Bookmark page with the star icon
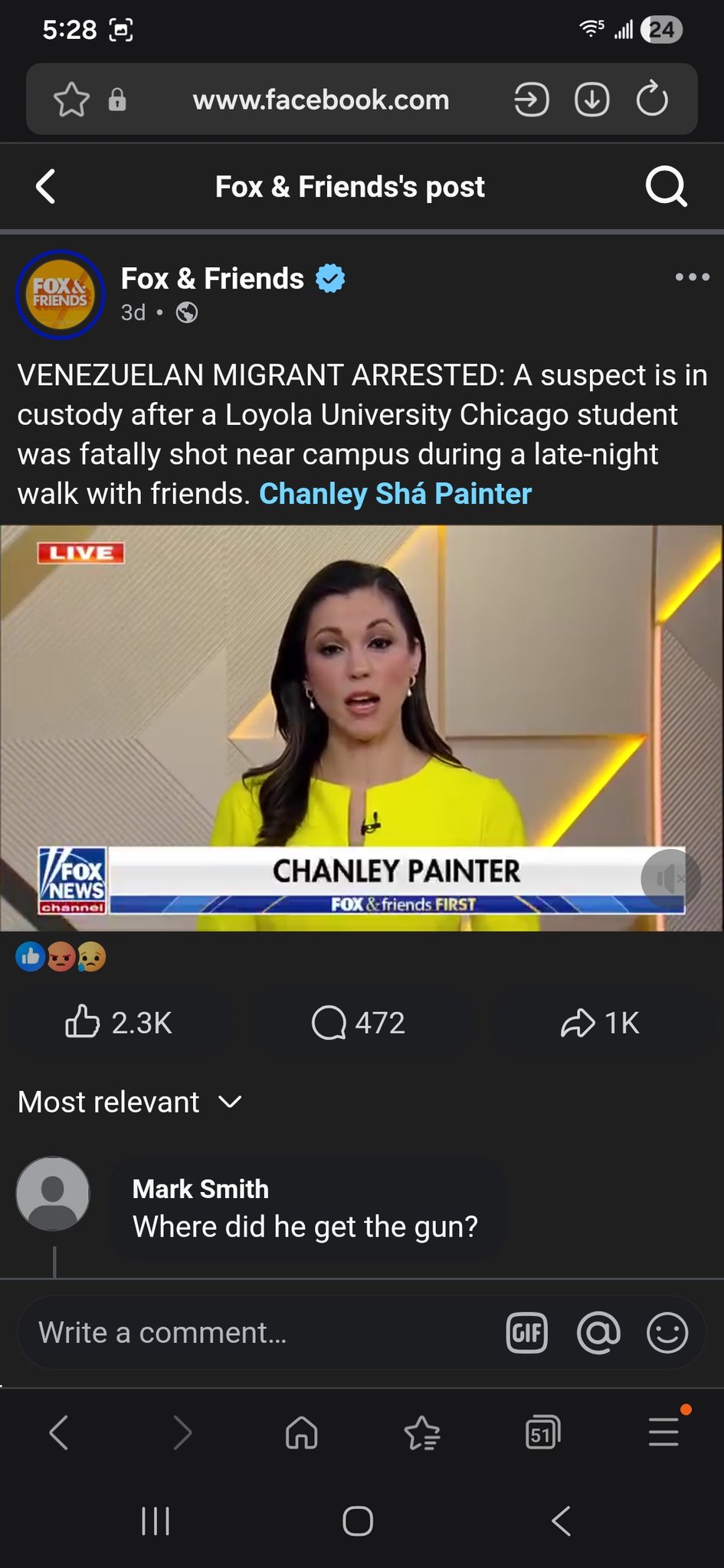Viewport: 724px width, 1568px height. pyautogui.click(x=72, y=100)
